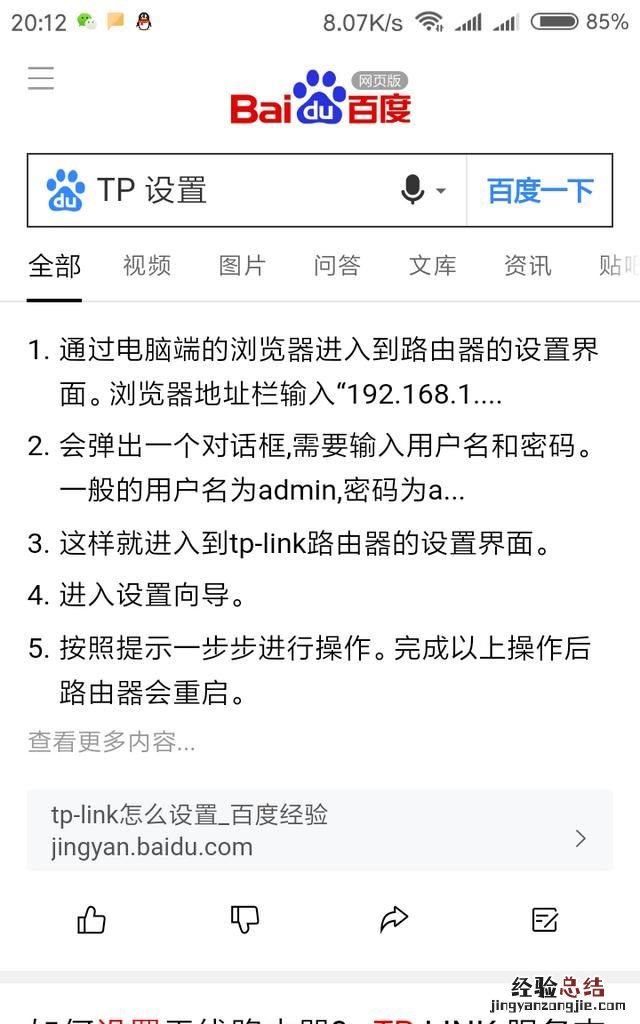Switch to the 视频 tab
Image resolution: width=640 pixels, height=1024 pixels.
click(147, 265)
